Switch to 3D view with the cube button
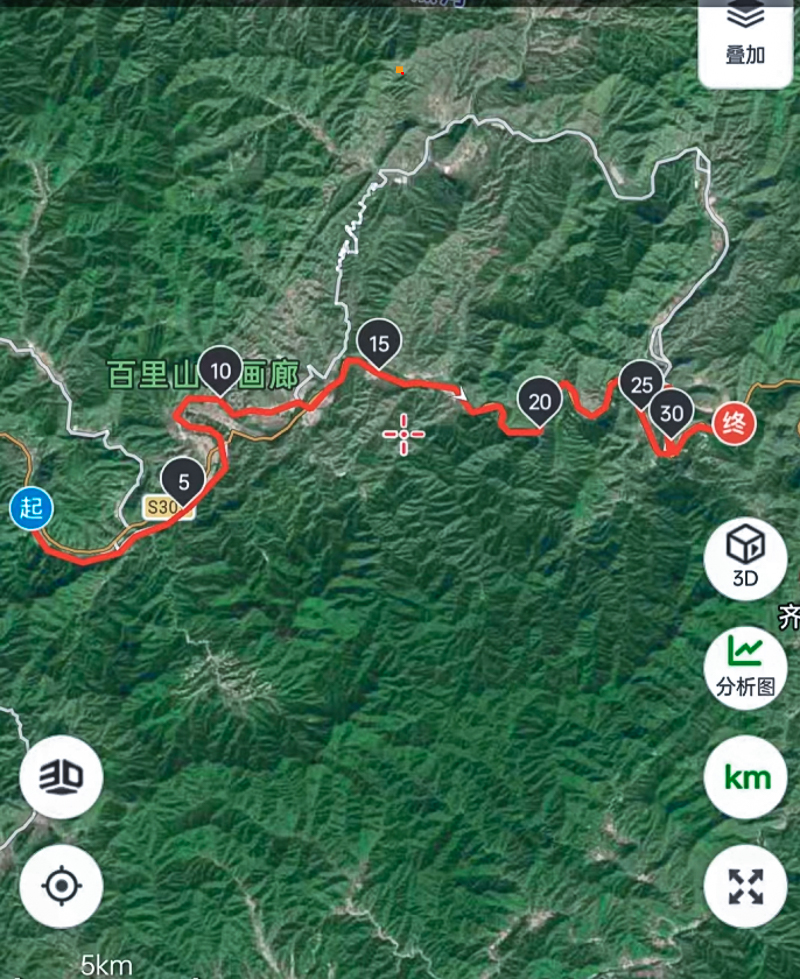Image resolution: width=800 pixels, height=979 pixels. 745,558
